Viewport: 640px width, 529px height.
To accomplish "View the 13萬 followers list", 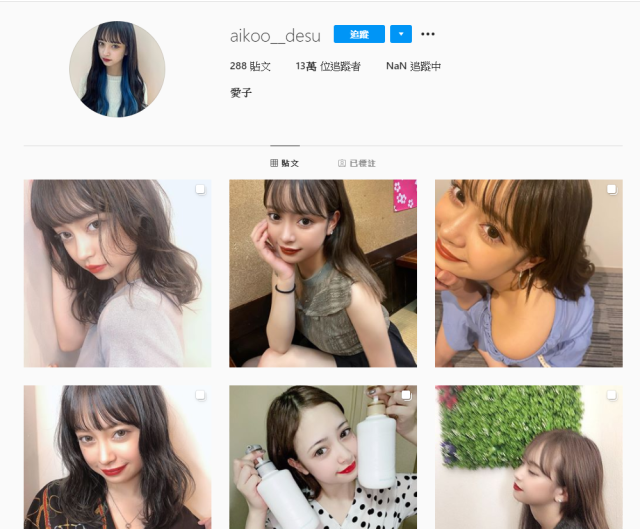I will click(x=328, y=66).
